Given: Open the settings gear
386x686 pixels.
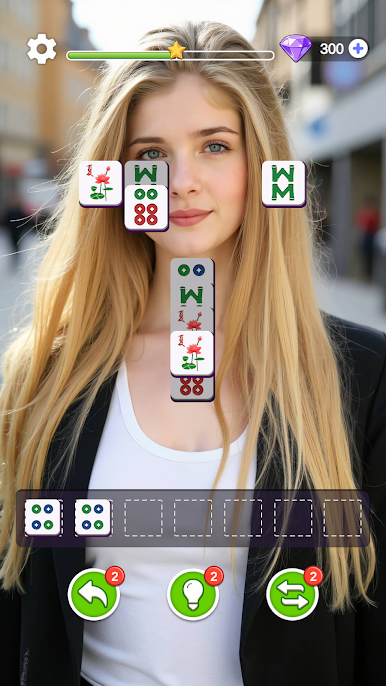Looking at the screenshot, I should (42, 49).
